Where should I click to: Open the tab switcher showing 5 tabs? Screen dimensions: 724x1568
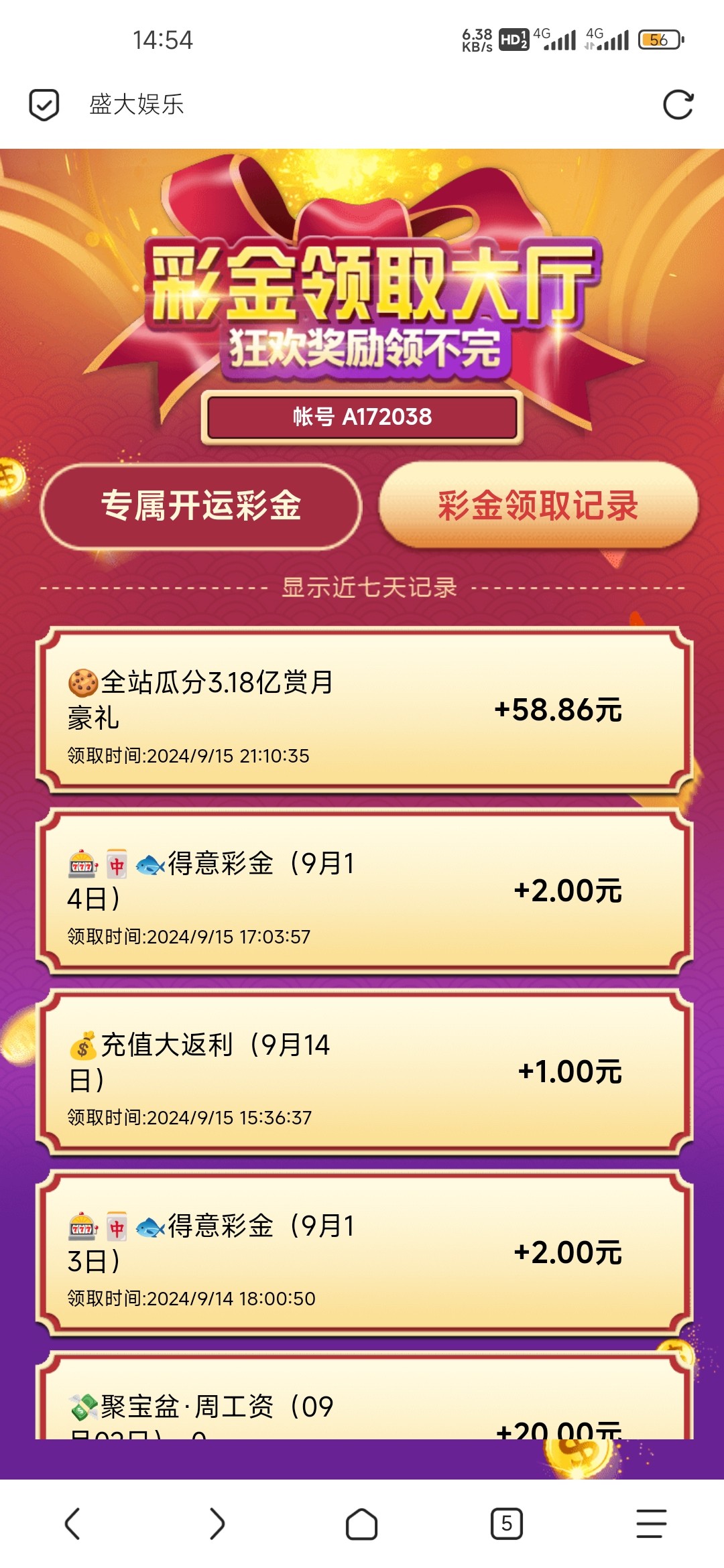tap(506, 1524)
